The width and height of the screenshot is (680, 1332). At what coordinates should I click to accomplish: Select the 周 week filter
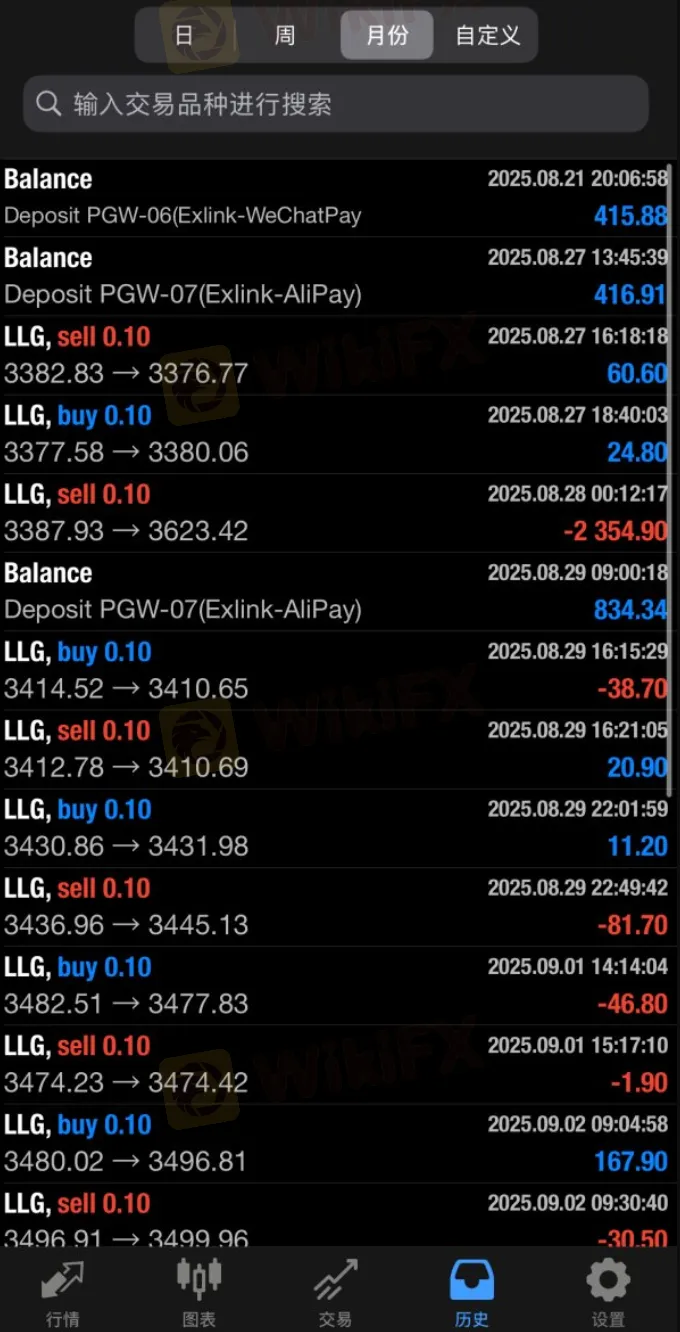(285, 36)
